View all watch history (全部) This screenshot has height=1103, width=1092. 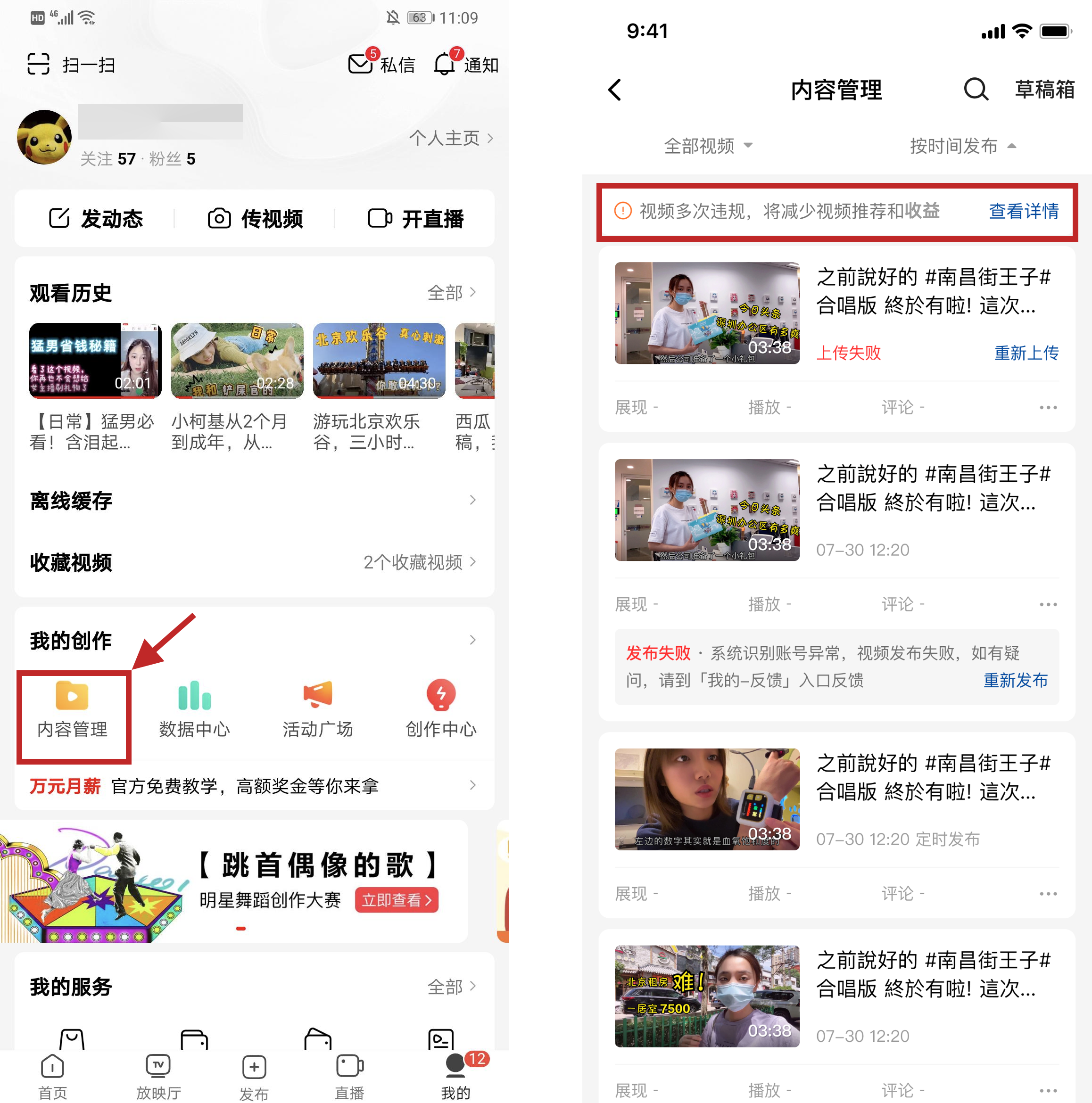(451, 292)
